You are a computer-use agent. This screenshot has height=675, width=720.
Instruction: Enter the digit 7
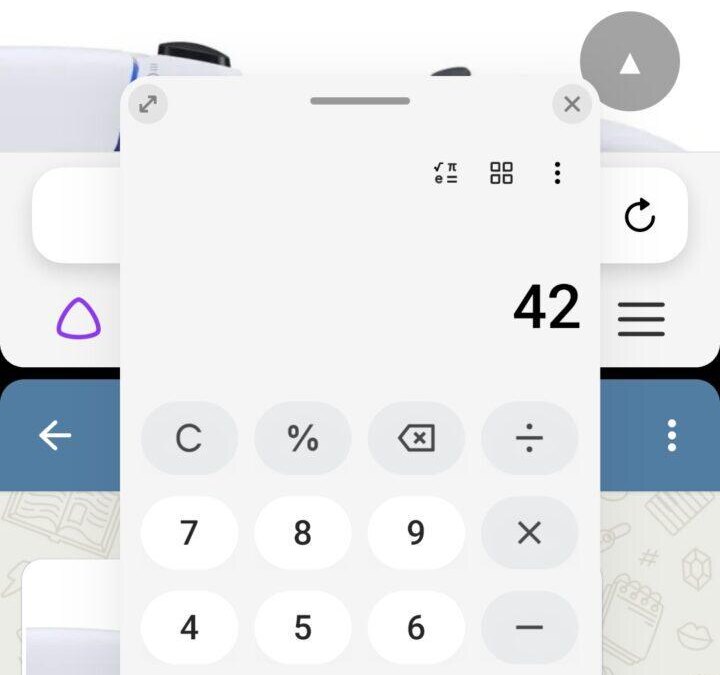(x=189, y=533)
